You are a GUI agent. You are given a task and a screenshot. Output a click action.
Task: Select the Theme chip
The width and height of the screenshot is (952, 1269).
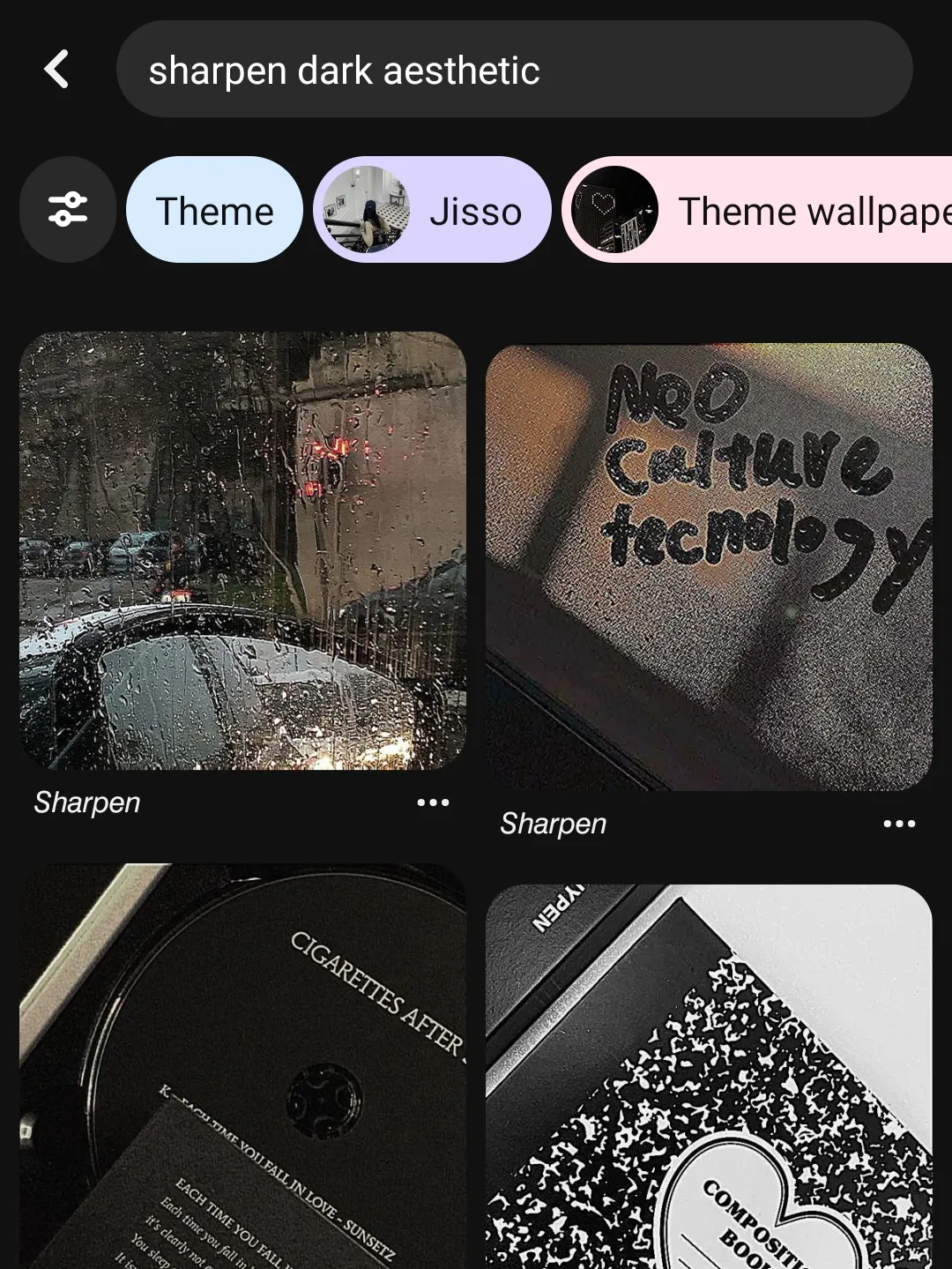[x=214, y=210]
